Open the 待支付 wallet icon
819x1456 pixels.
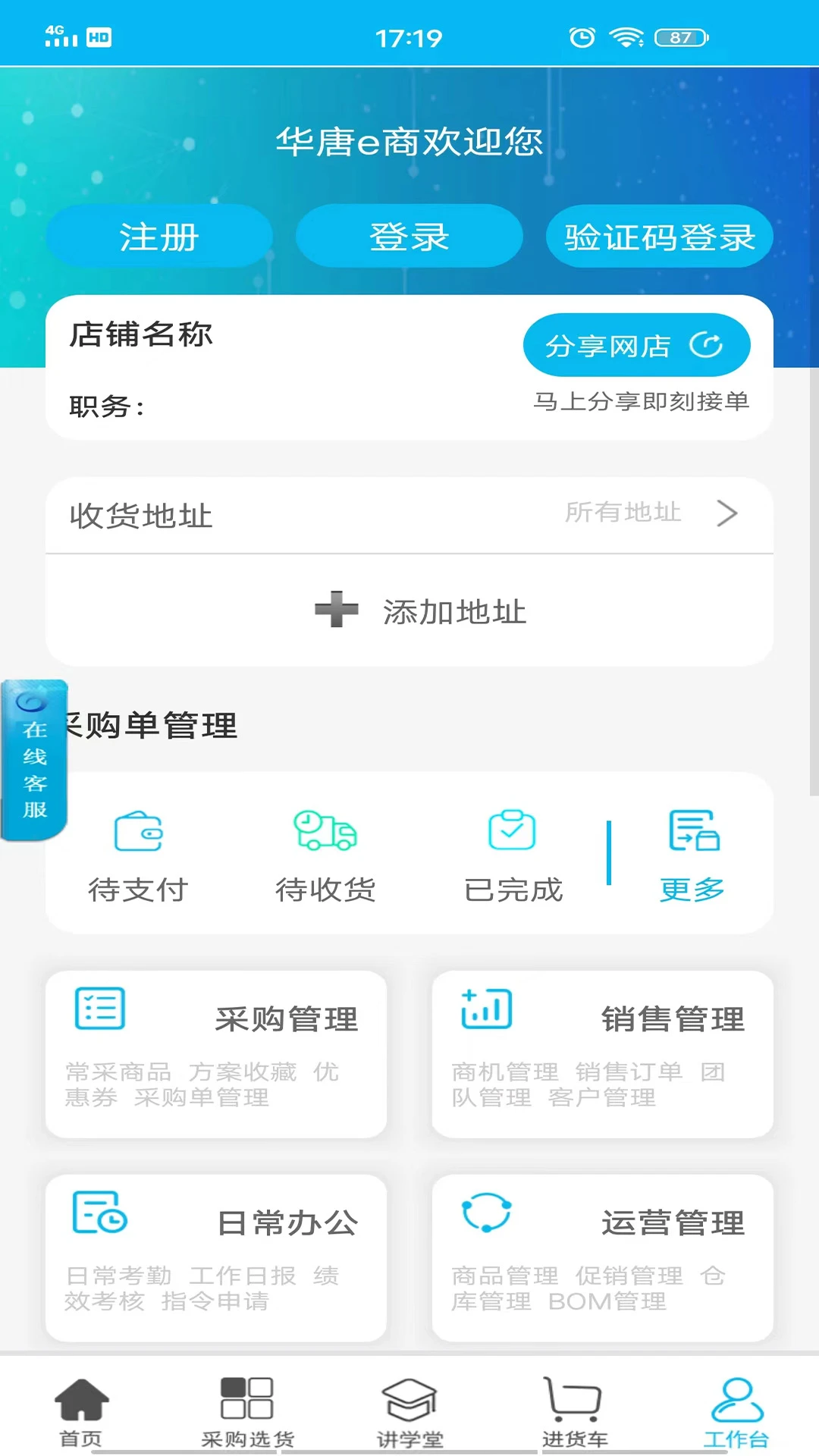tap(138, 834)
